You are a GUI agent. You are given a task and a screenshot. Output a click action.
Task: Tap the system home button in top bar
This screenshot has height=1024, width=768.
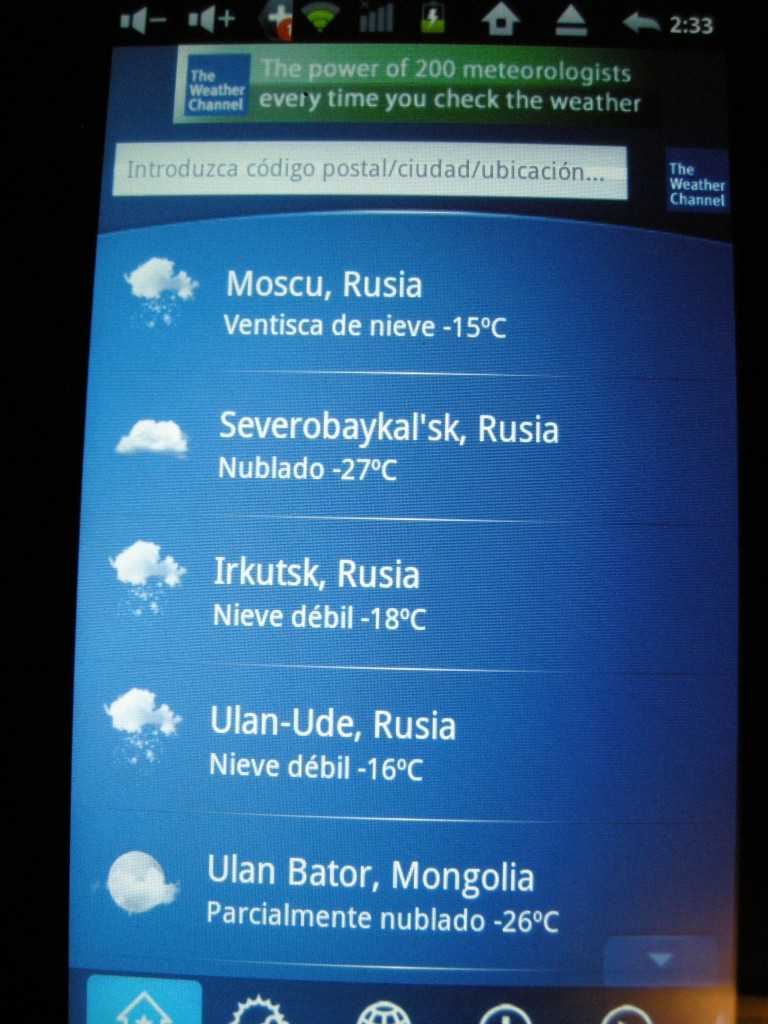(501, 19)
